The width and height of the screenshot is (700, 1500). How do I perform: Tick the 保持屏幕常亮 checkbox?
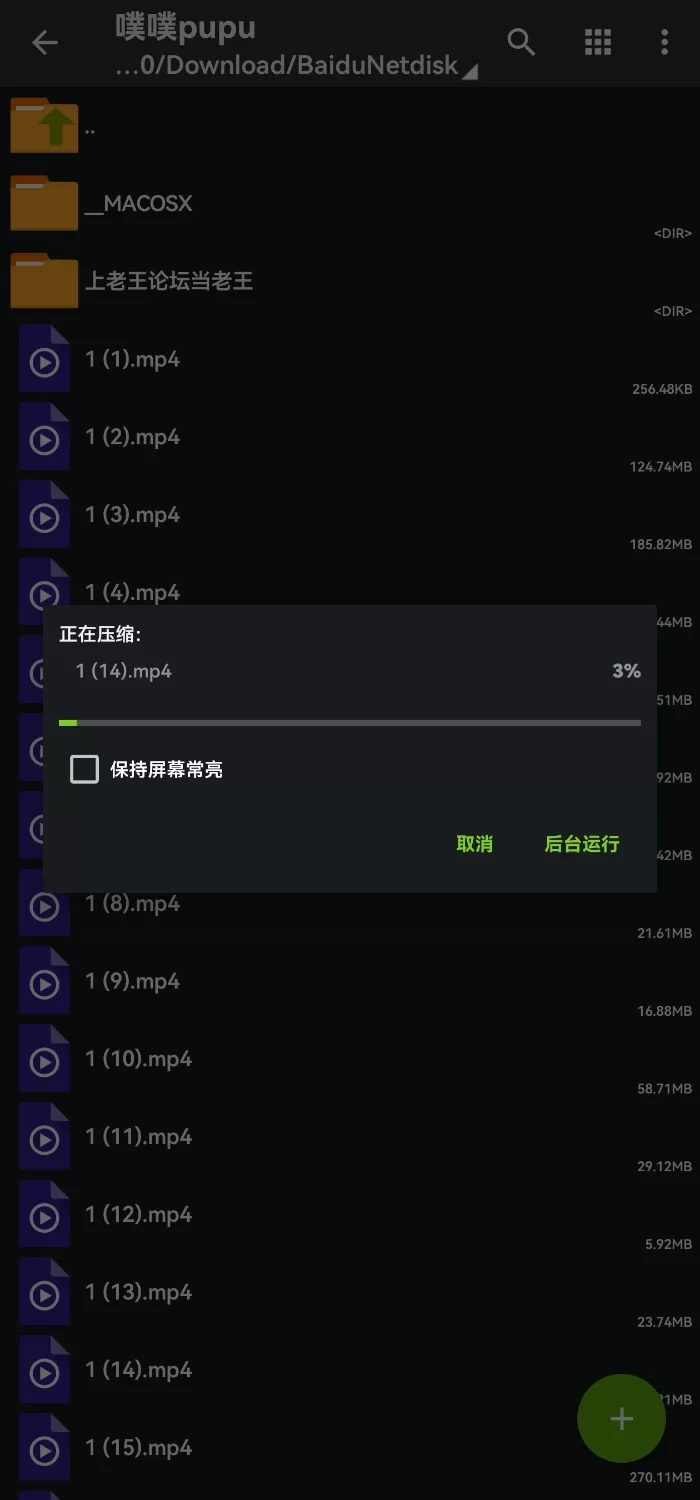click(85, 769)
